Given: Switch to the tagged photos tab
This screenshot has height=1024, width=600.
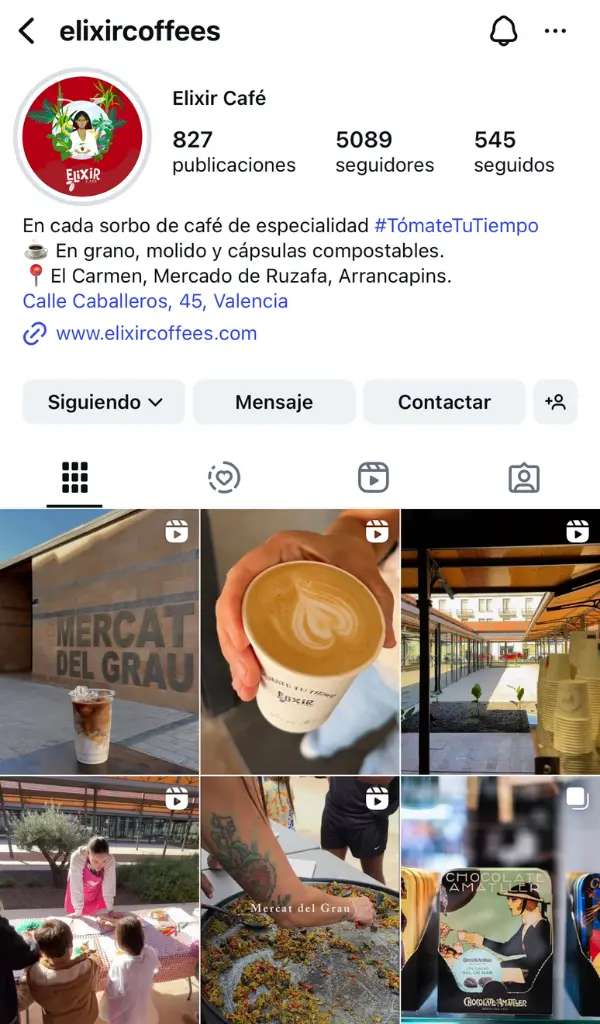Looking at the screenshot, I should pyautogui.click(x=524, y=478).
